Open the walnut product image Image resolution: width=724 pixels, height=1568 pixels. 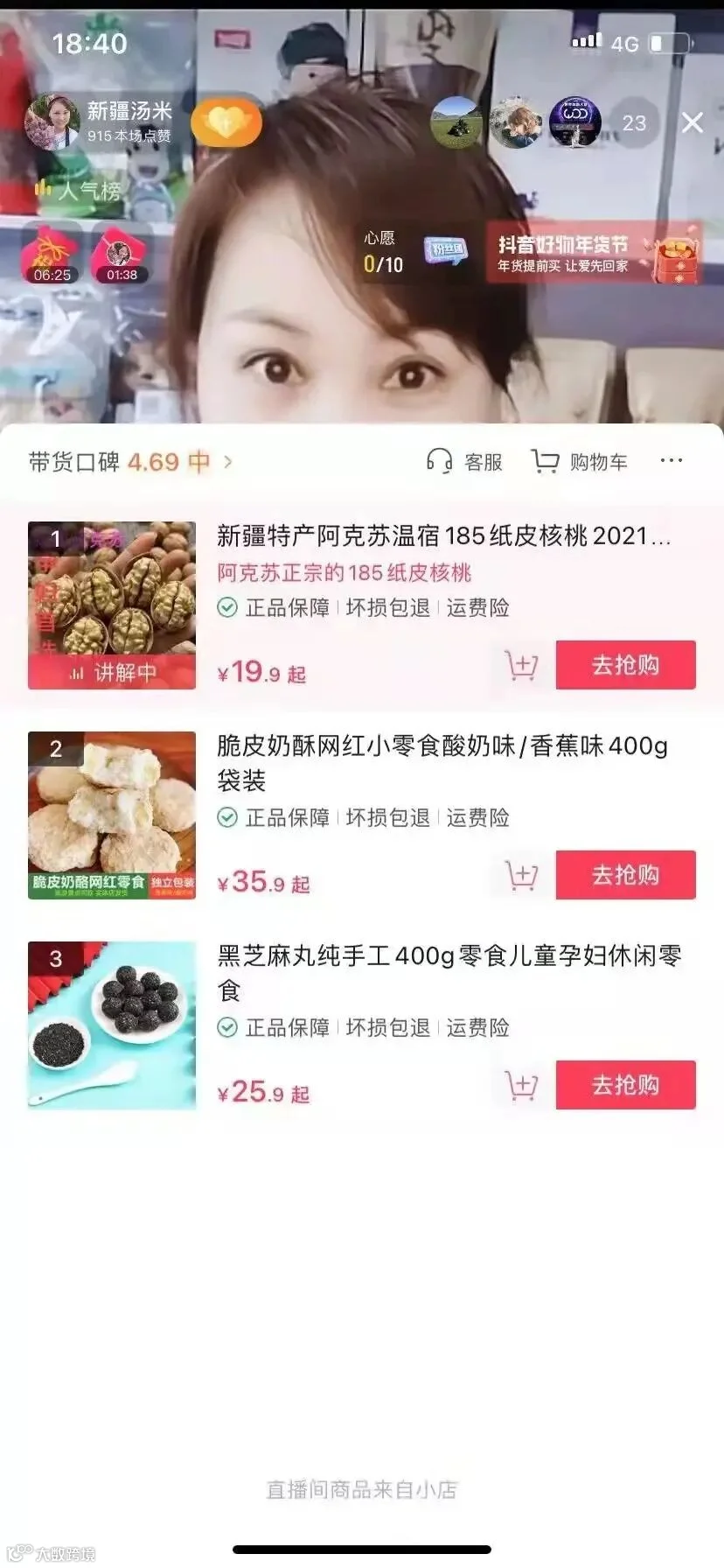click(x=112, y=605)
